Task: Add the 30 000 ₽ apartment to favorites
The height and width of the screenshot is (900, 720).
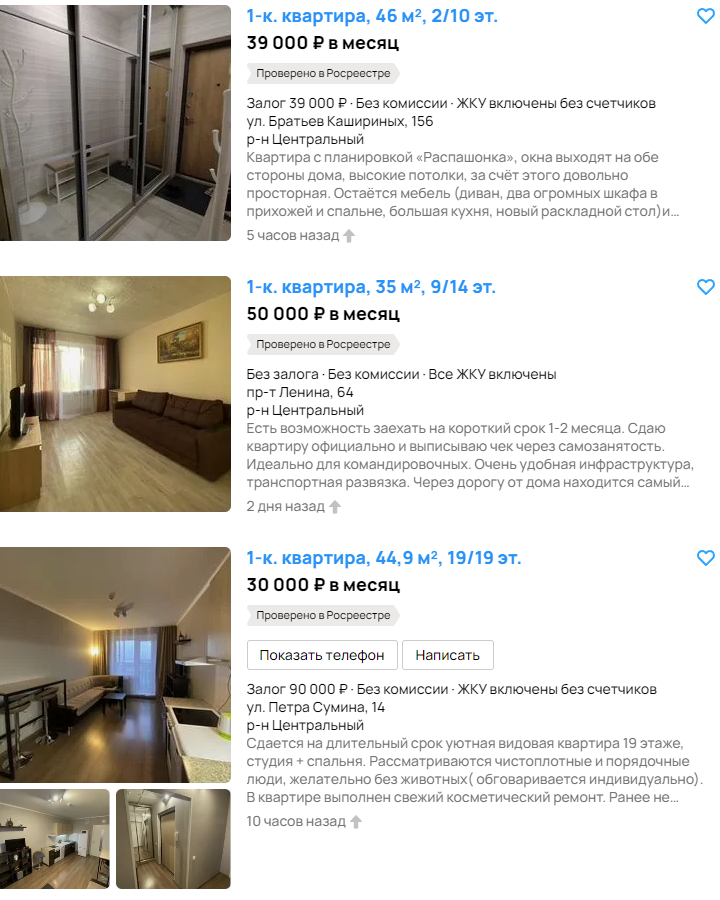Action: (x=705, y=558)
